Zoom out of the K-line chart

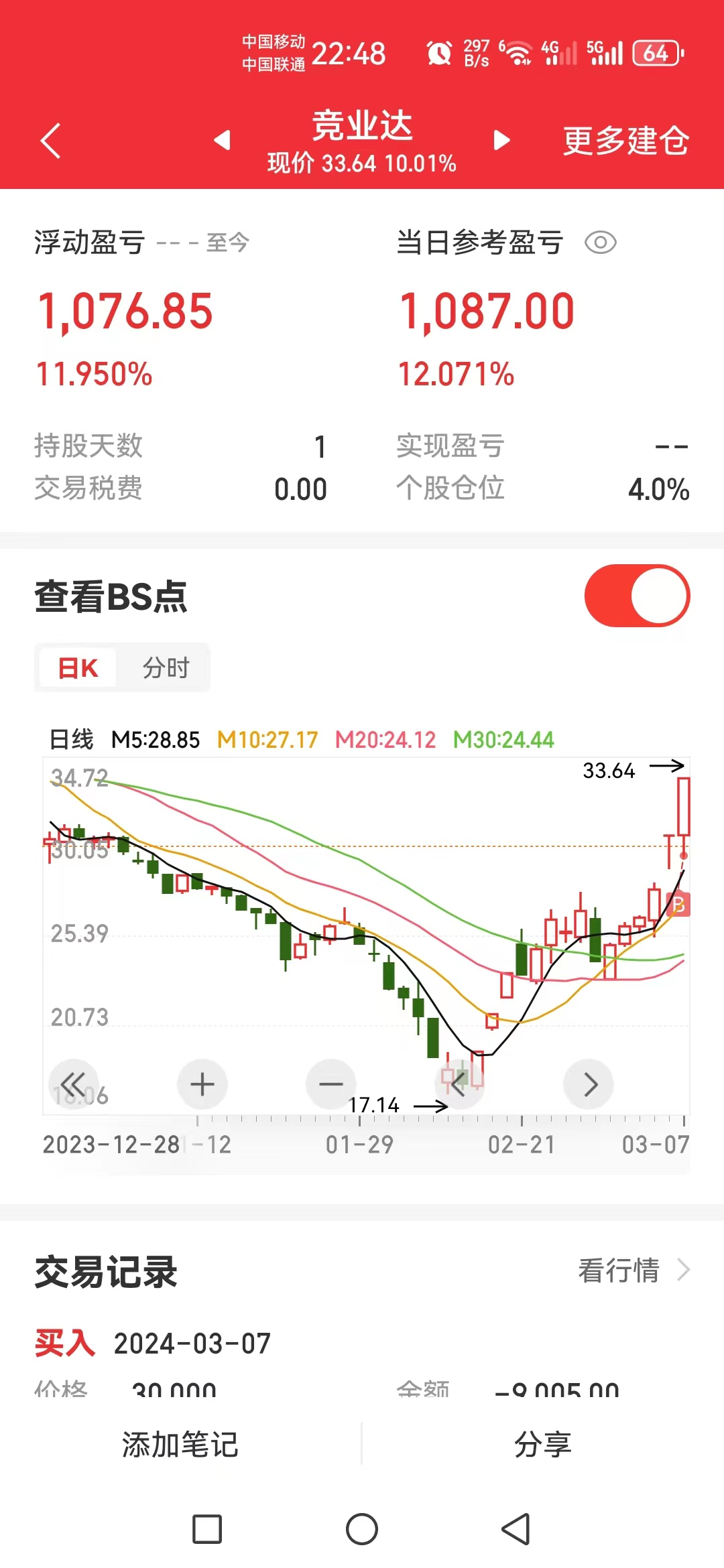[331, 1084]
